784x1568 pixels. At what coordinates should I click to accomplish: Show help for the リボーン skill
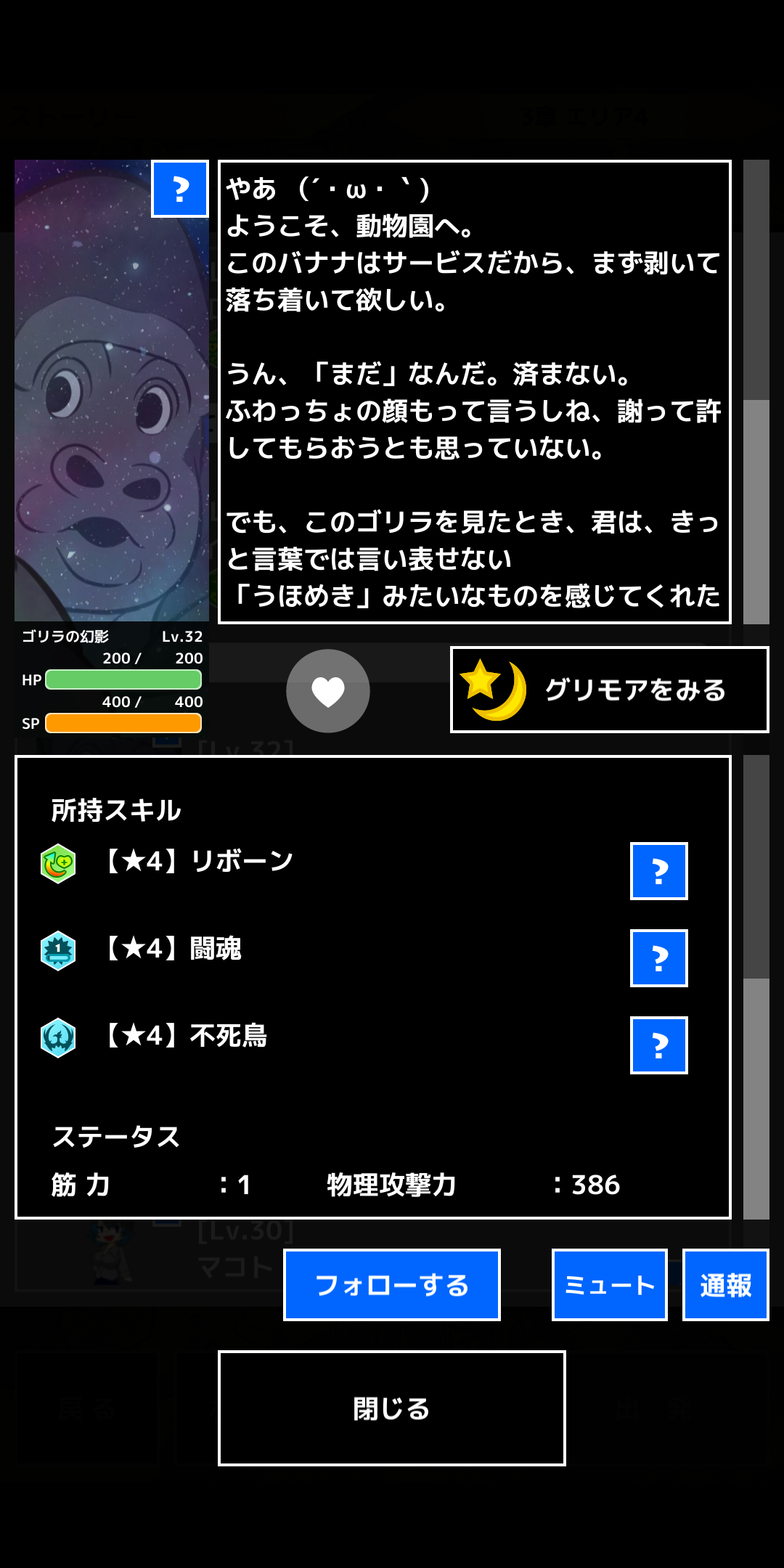point(659,871)
